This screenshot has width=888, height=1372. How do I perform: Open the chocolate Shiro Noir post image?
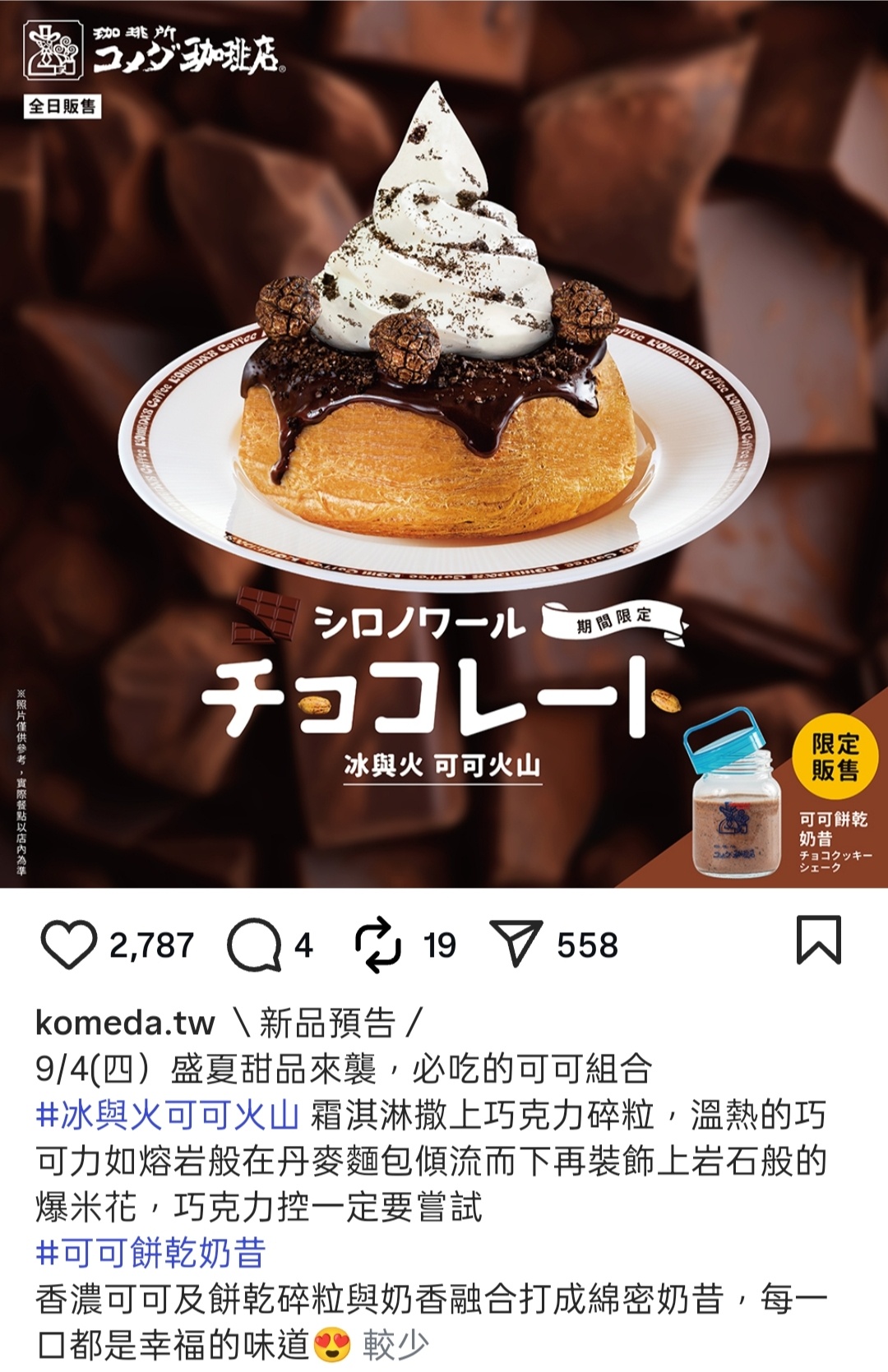[444, 444]
